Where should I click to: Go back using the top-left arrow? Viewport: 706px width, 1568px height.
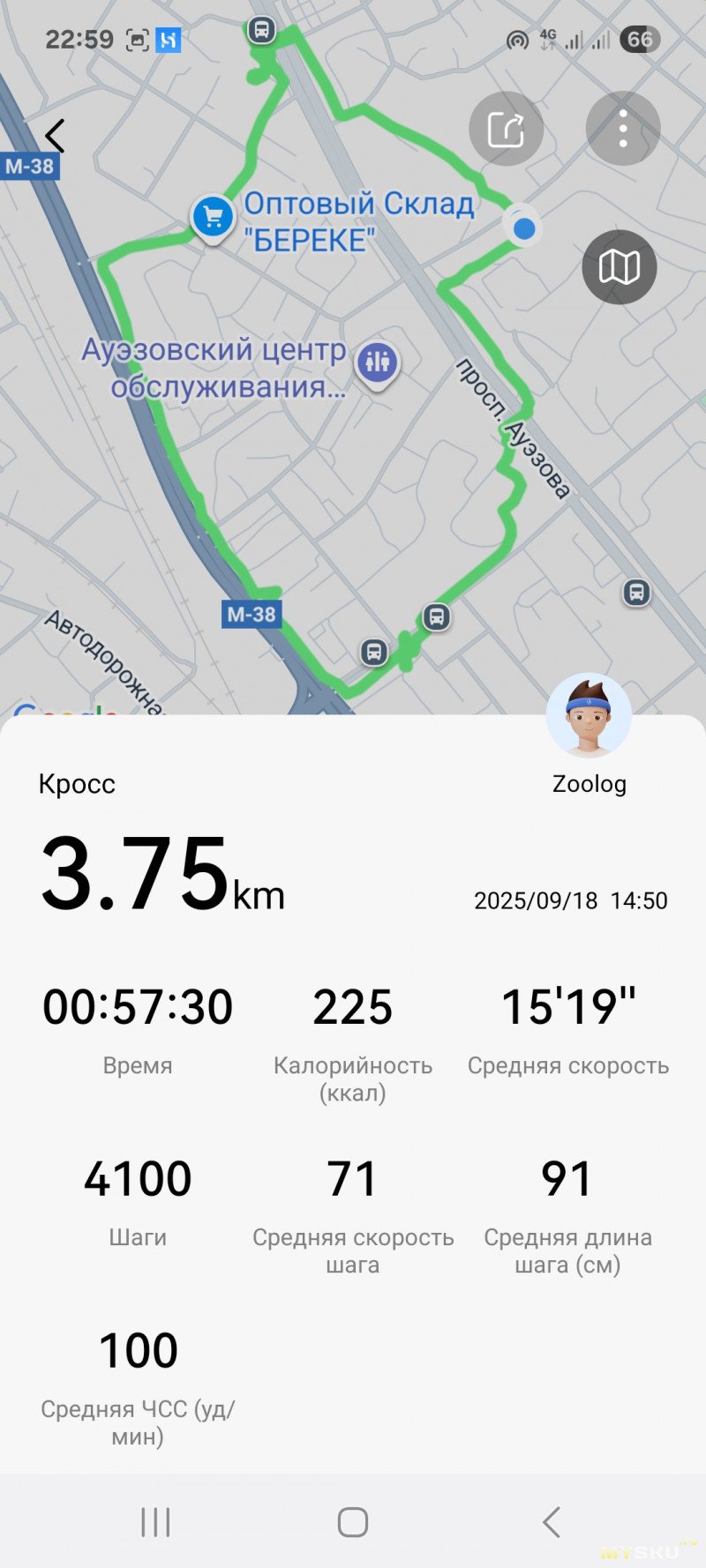pyautogui.click(x=55, y=137)
